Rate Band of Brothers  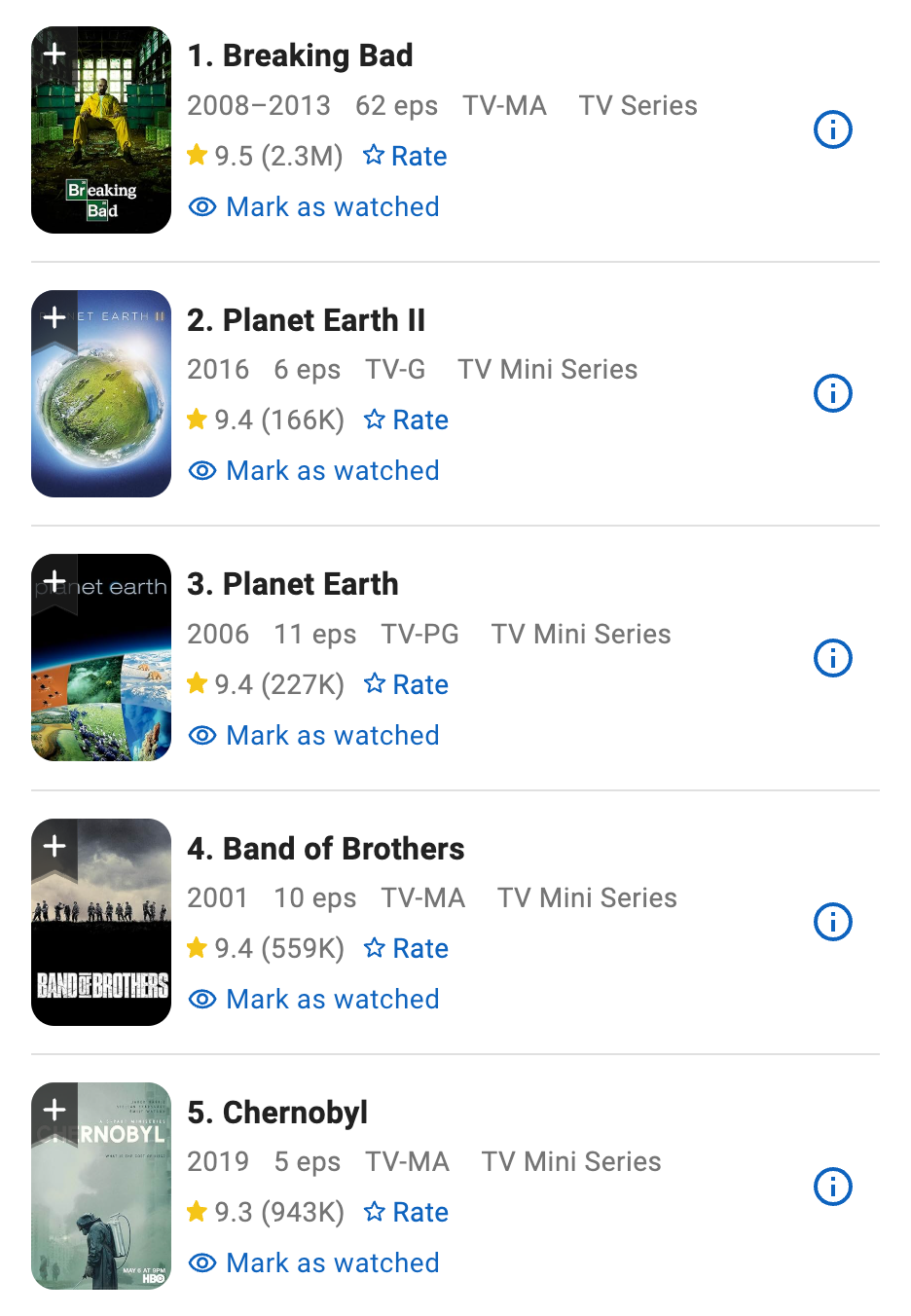[x=406, y=948]
